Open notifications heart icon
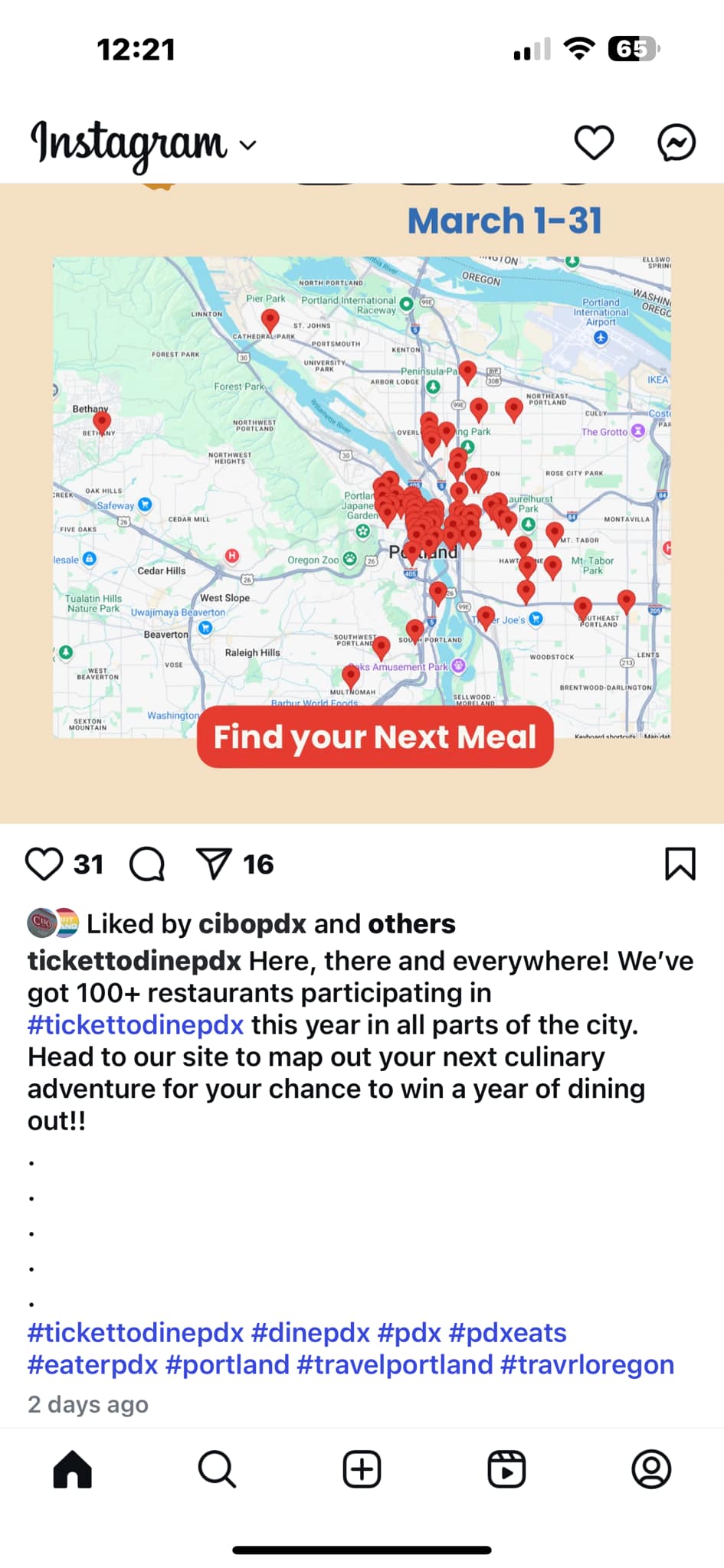 [594, 142]
